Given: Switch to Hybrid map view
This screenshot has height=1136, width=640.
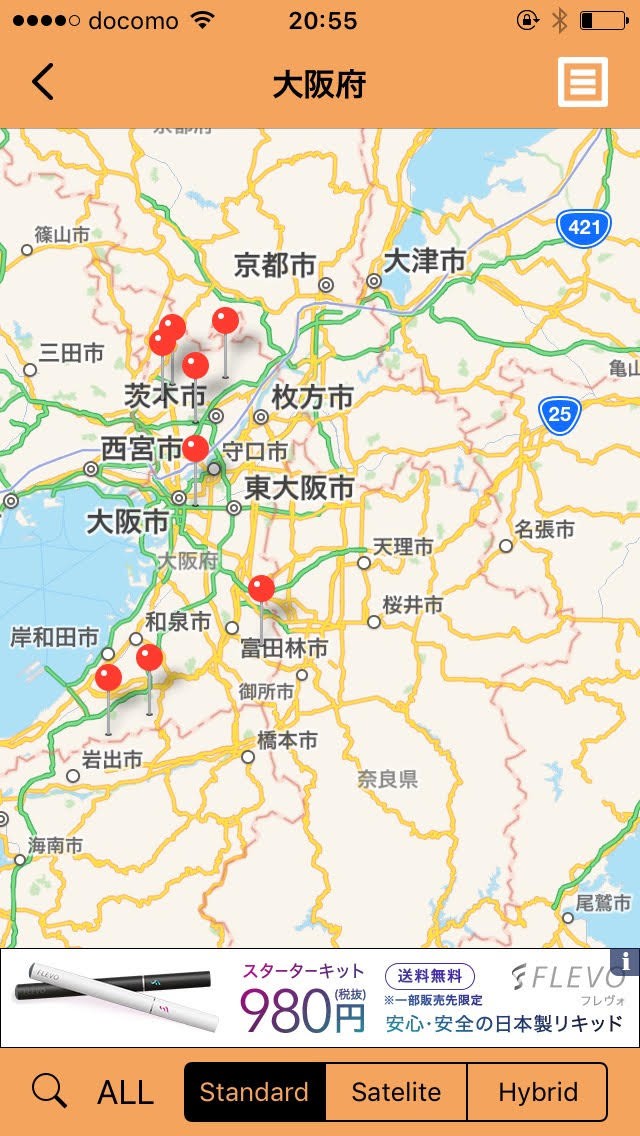Looking at the screenshot, I should 537,1092.
